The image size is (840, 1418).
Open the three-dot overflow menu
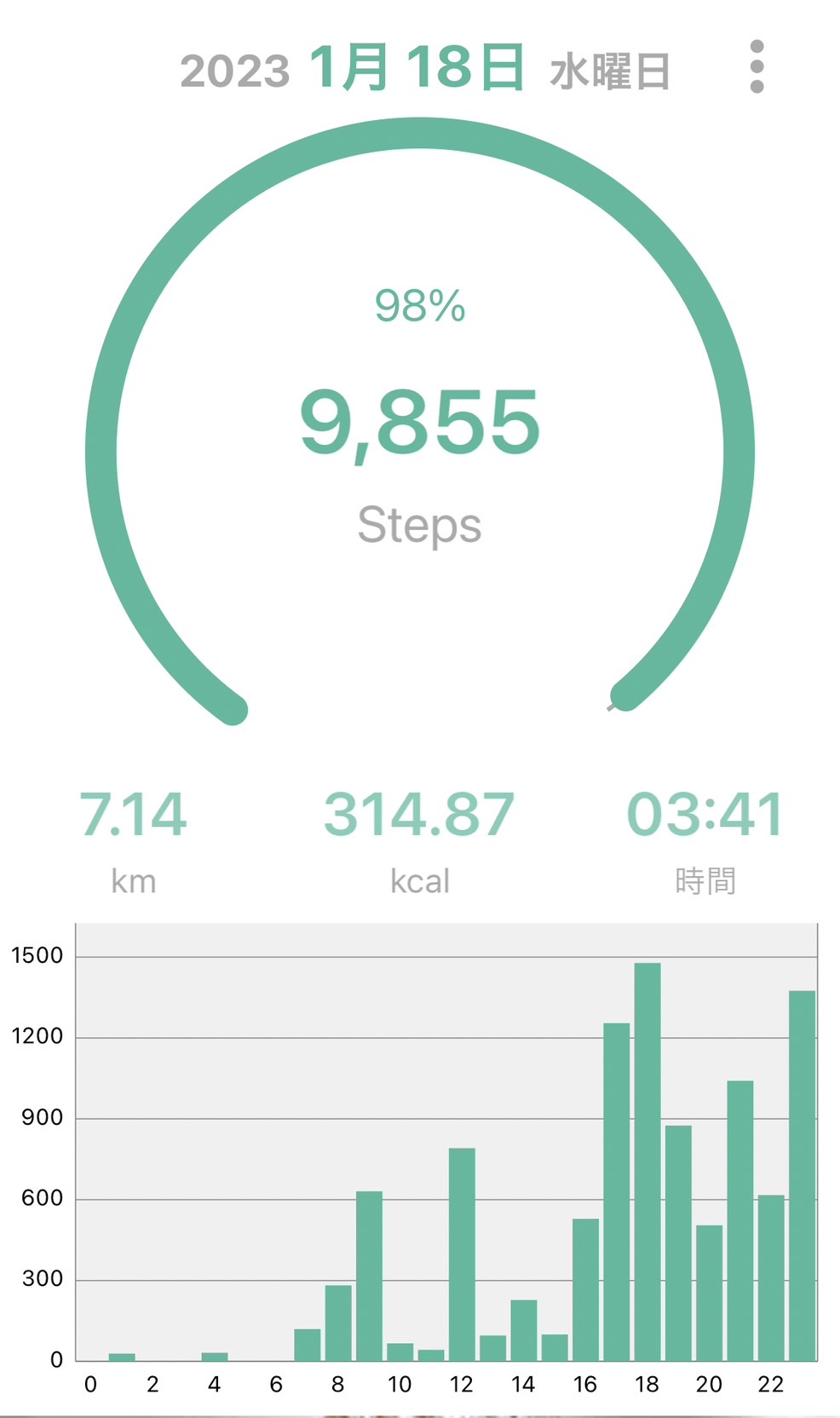click(x=757, y=66)
